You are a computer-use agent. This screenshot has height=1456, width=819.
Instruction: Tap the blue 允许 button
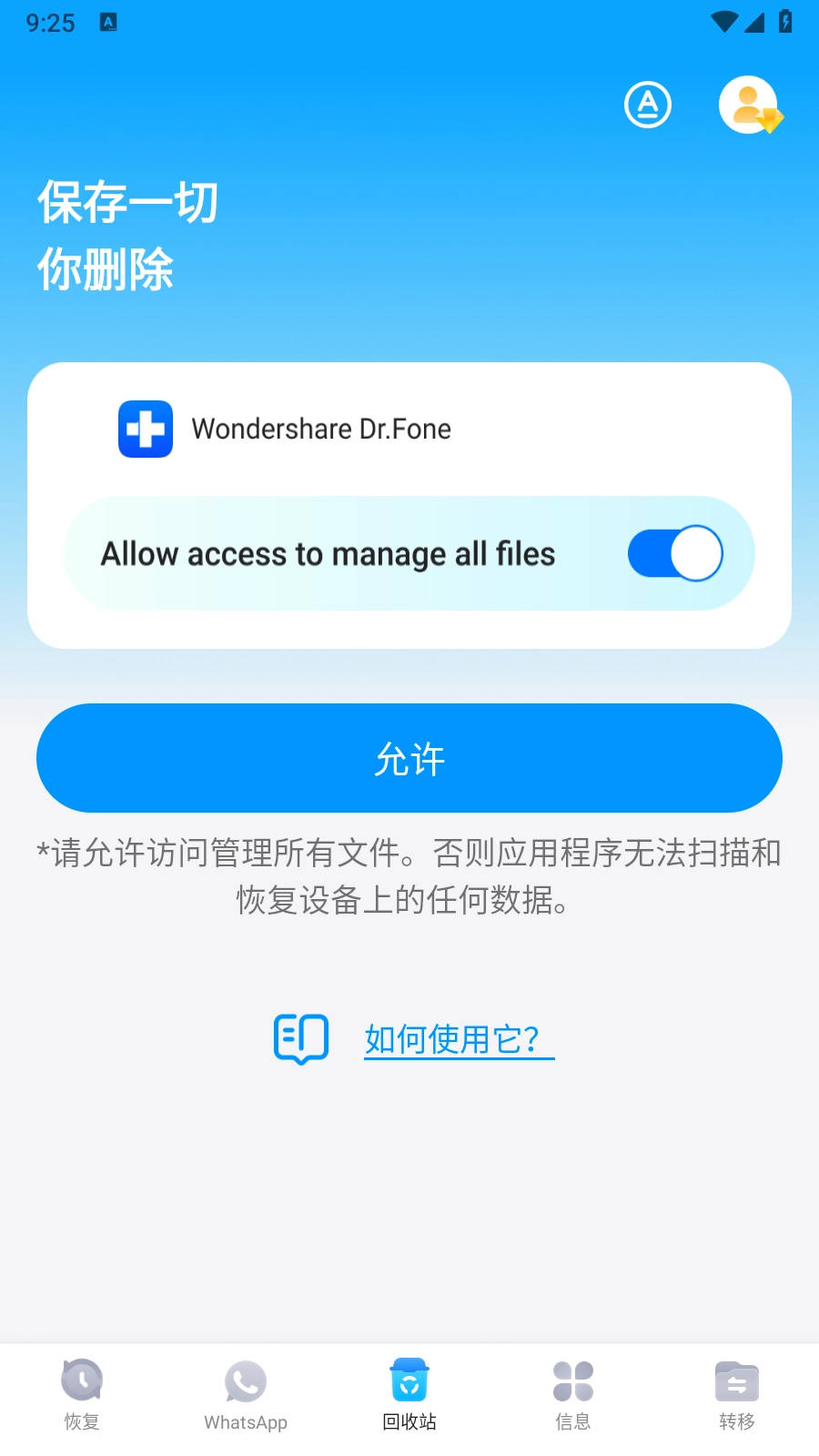409,758
